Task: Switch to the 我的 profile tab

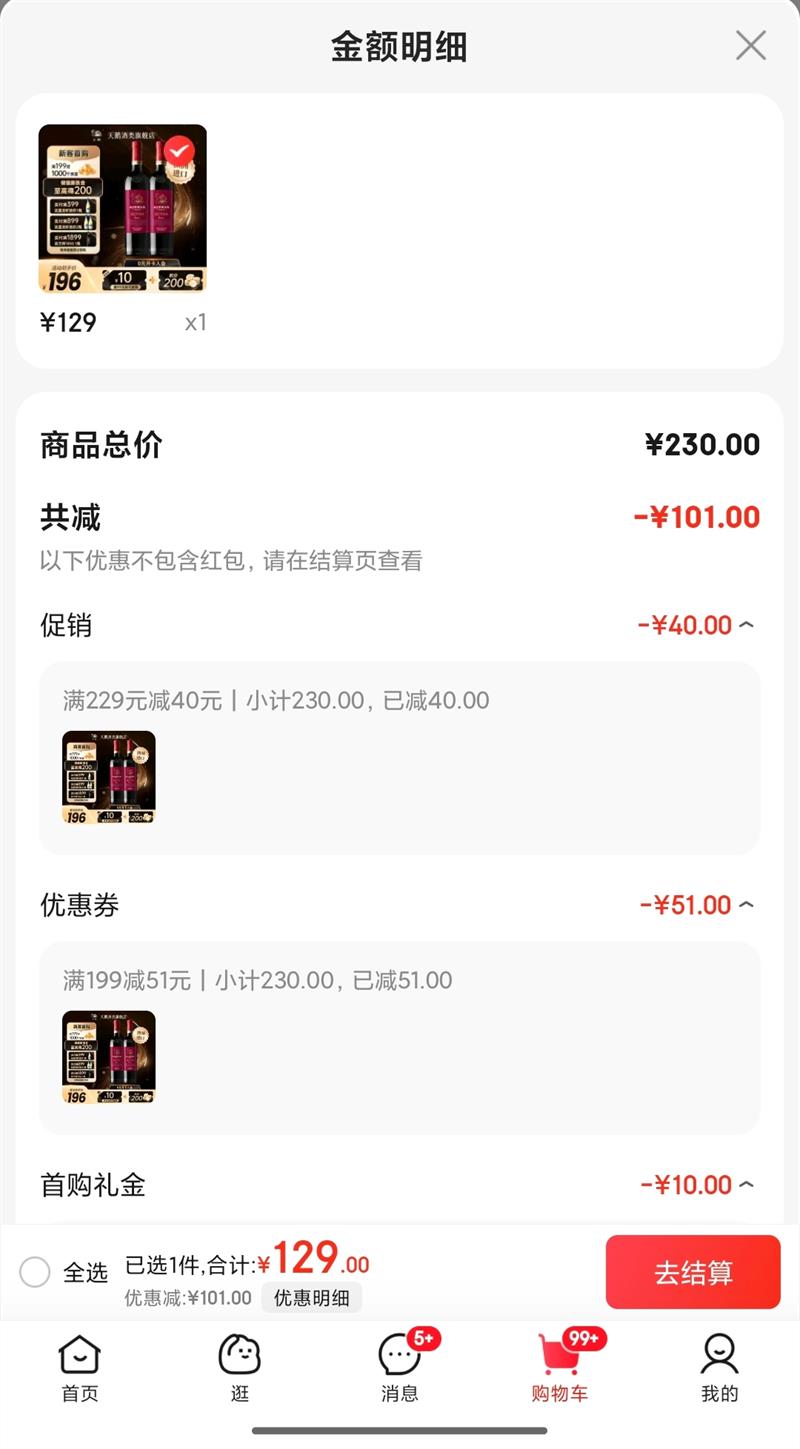Action: 719,1368
